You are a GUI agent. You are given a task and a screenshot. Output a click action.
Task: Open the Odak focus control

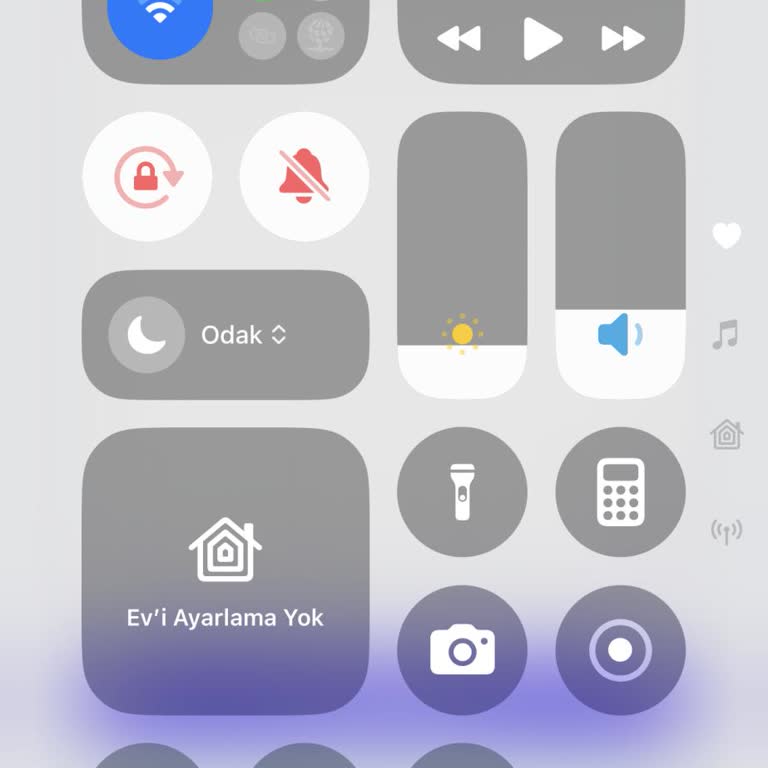click(225, 335)
